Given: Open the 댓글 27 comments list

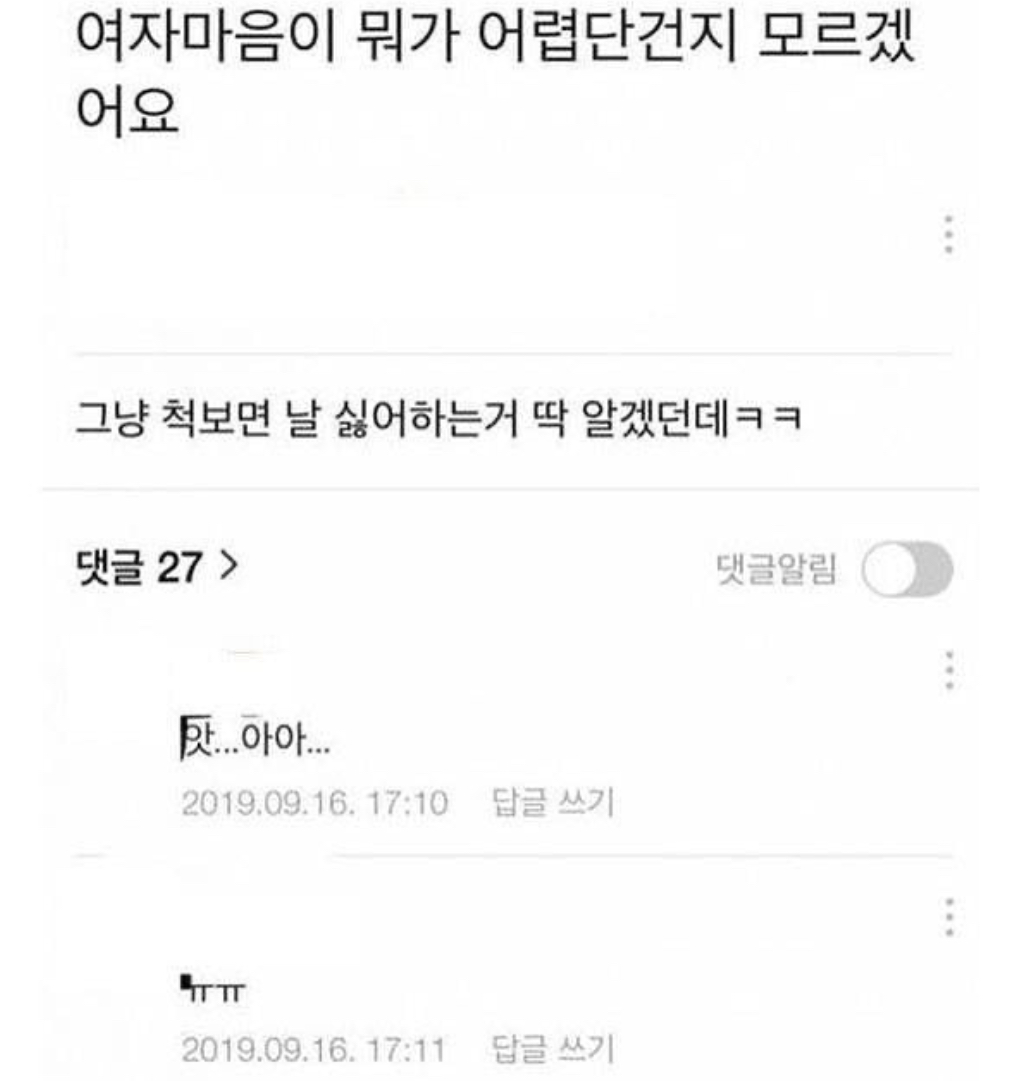Looking at the screenshot, I should coord(157,569).
